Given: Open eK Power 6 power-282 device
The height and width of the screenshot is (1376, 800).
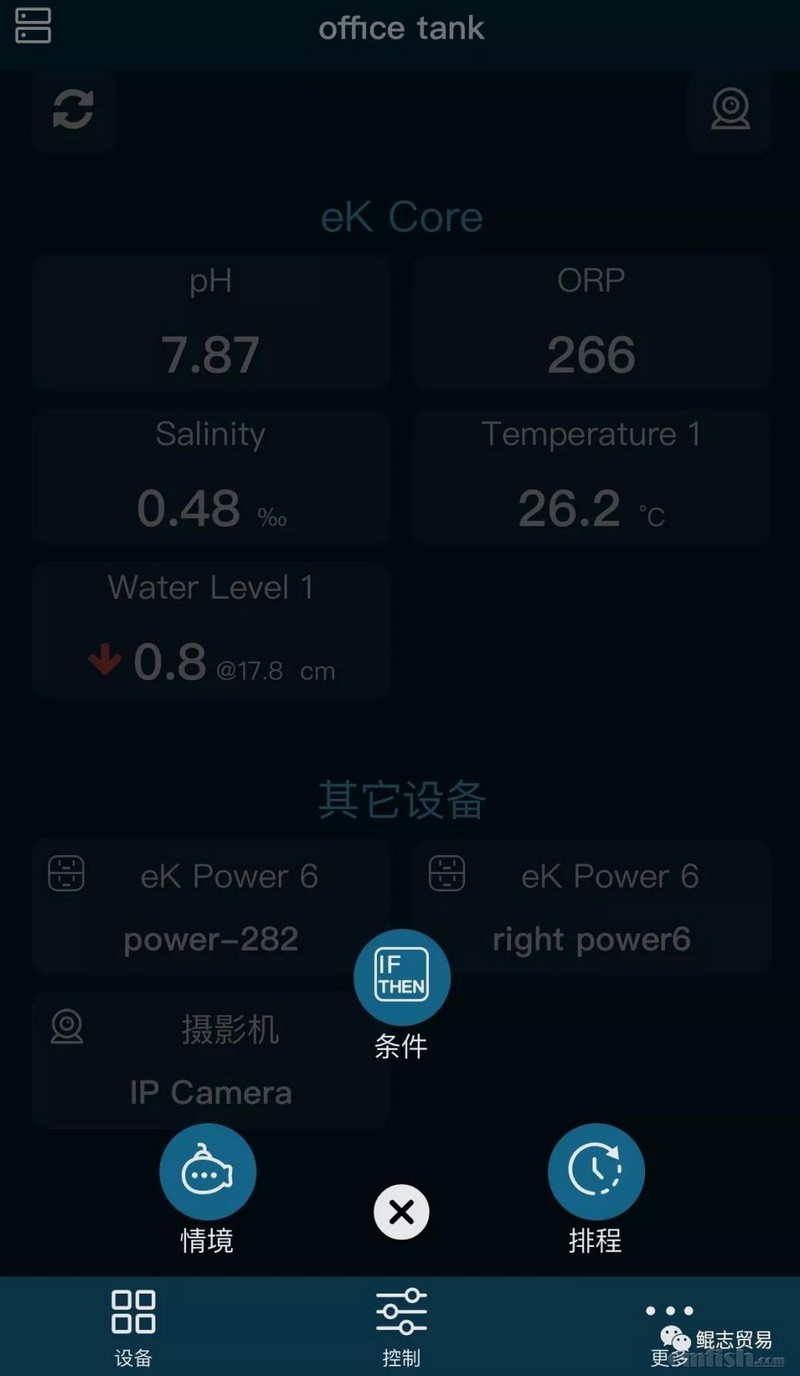Looking at the screenshot, I should (211, 907).
